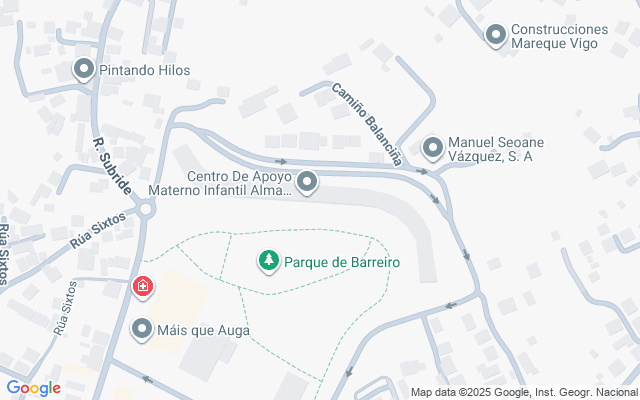Select the Parque de Barreiro park marker
This screenshot has height=400, width=640.
(x=269, y=261)
